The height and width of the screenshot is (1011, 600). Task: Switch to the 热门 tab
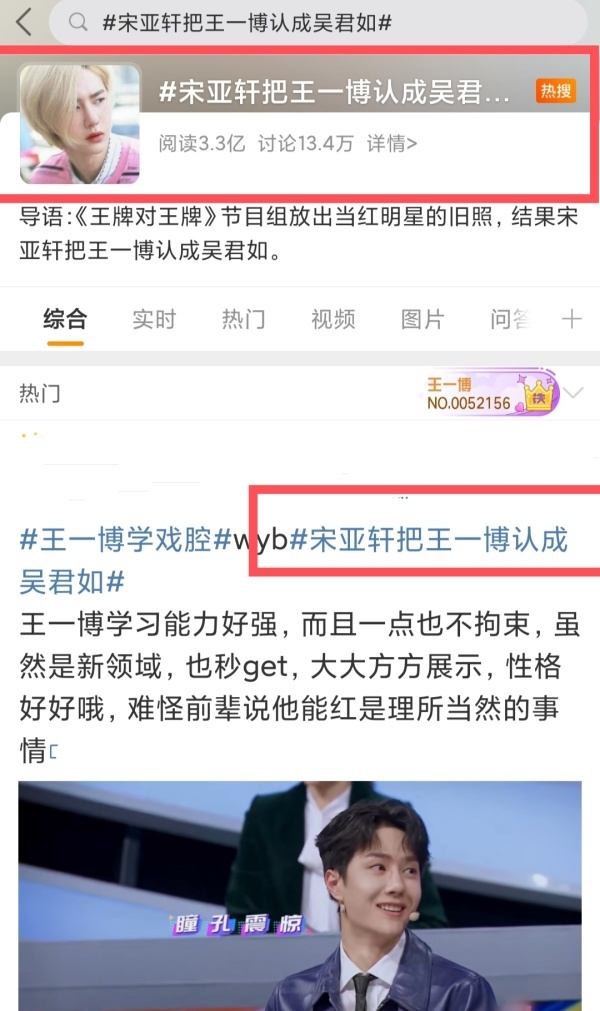pos(243,319)
